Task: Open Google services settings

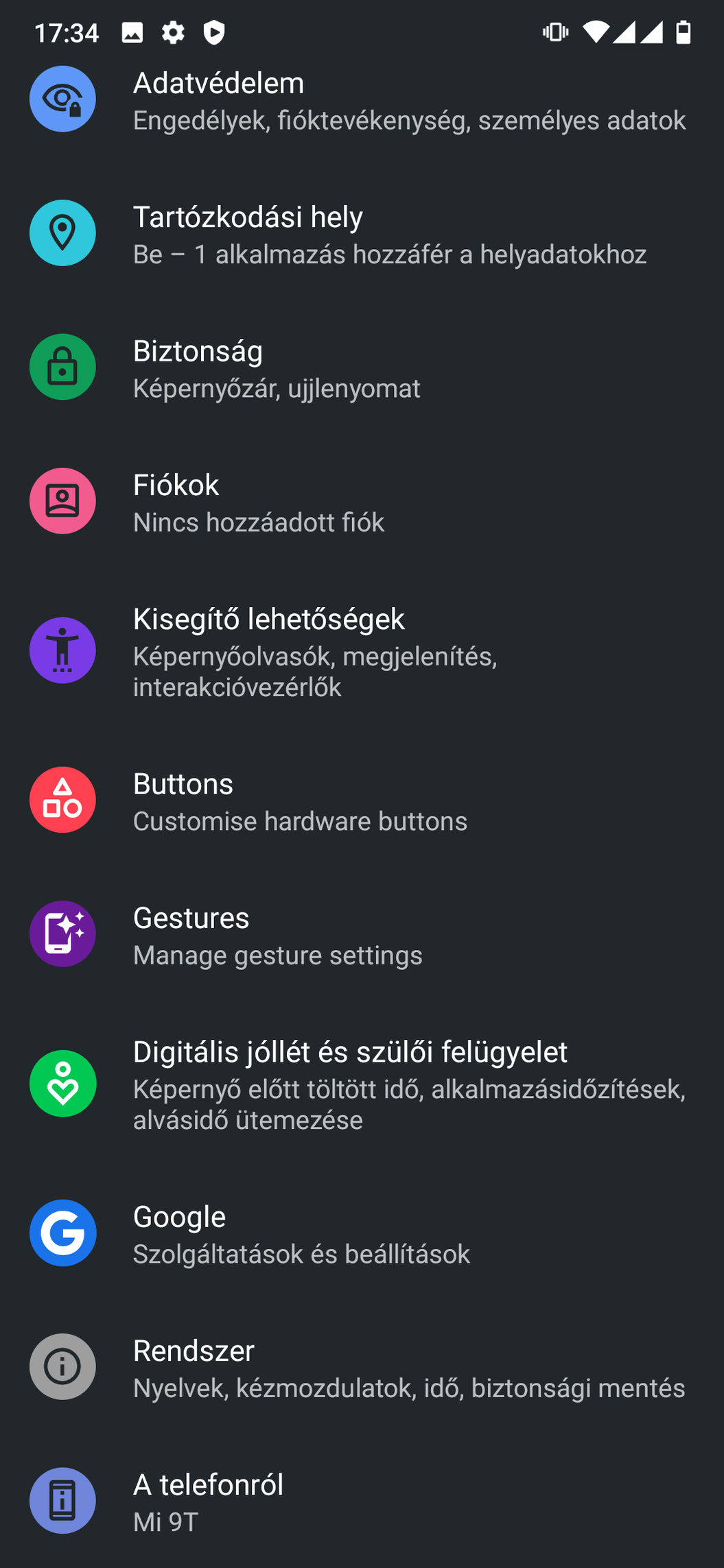Action: pyautogui.click(x=362, y=1233)
